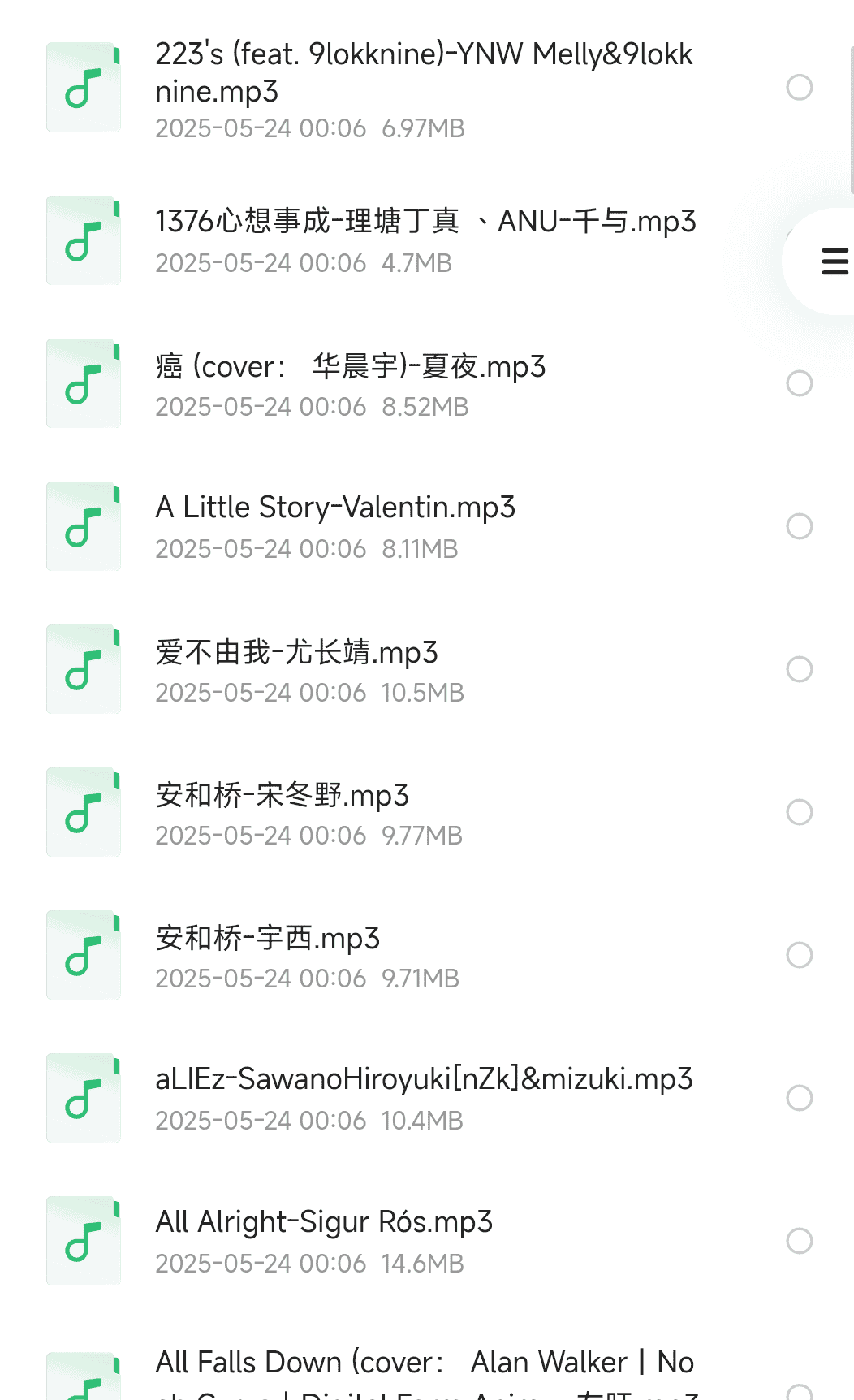Open the floating menu button
Screen dimensions: 854x1400
click(x=833, y=261)
